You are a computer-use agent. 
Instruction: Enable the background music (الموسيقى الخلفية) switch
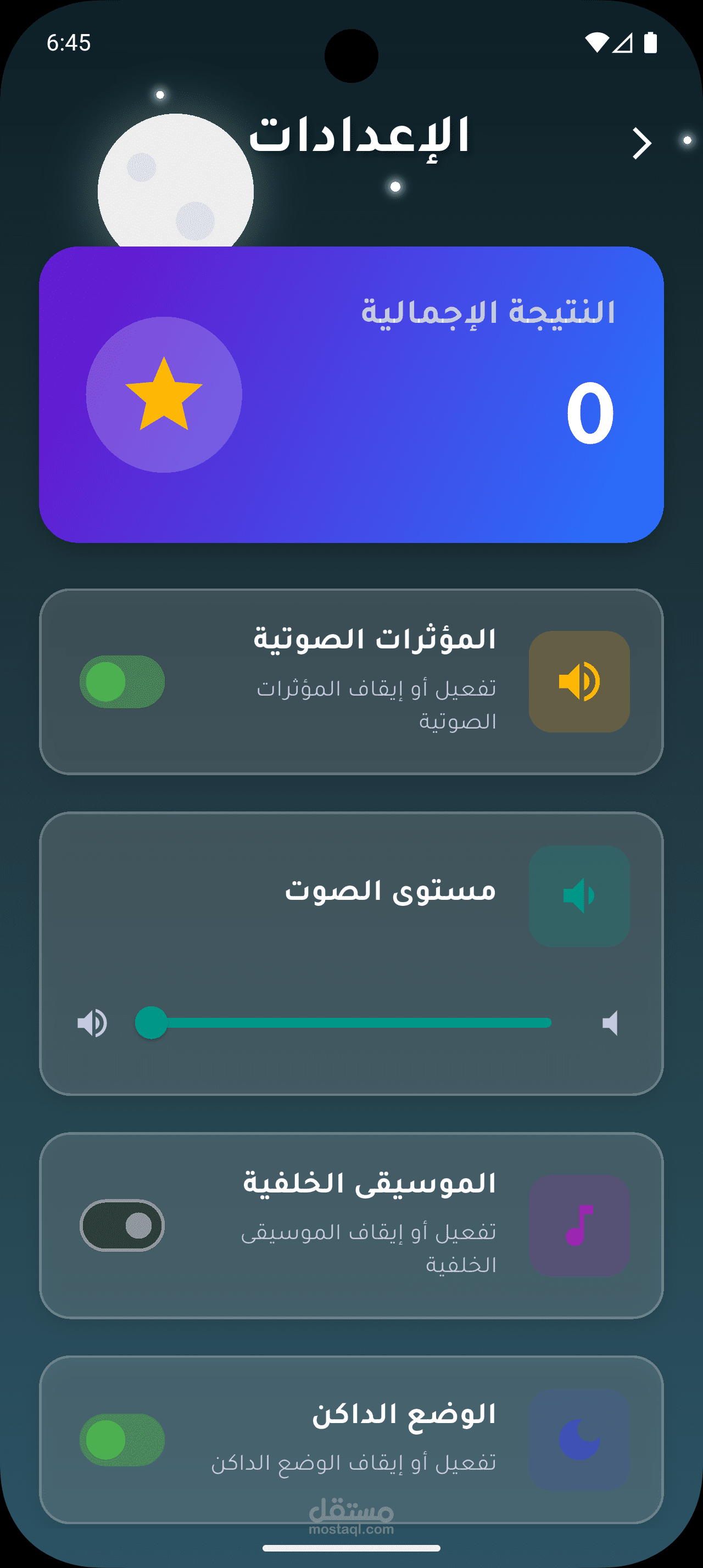click(x=122, y=1225)
